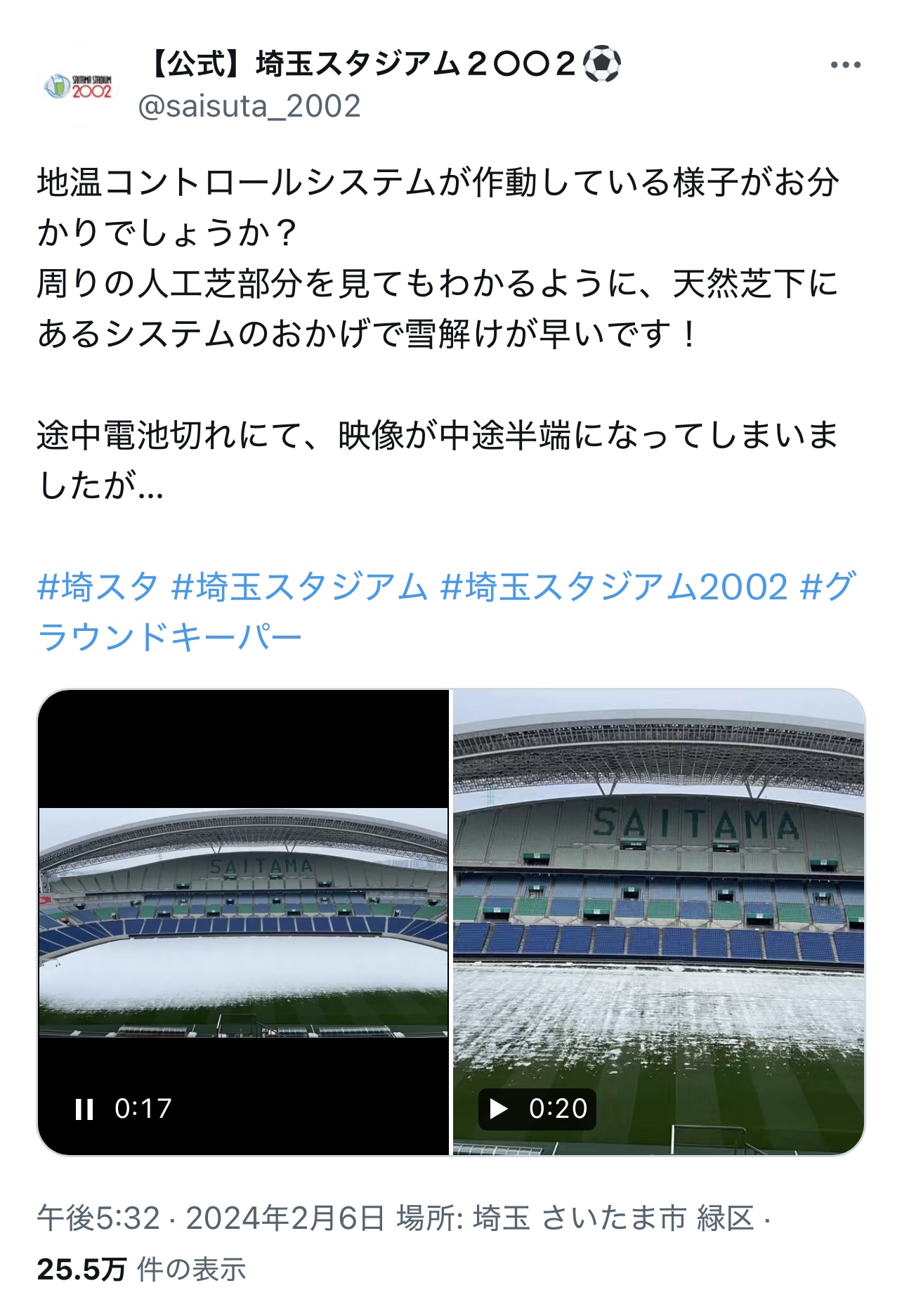
Task: Open the #埼玉スタジアム hashtag
Action: 299,587
